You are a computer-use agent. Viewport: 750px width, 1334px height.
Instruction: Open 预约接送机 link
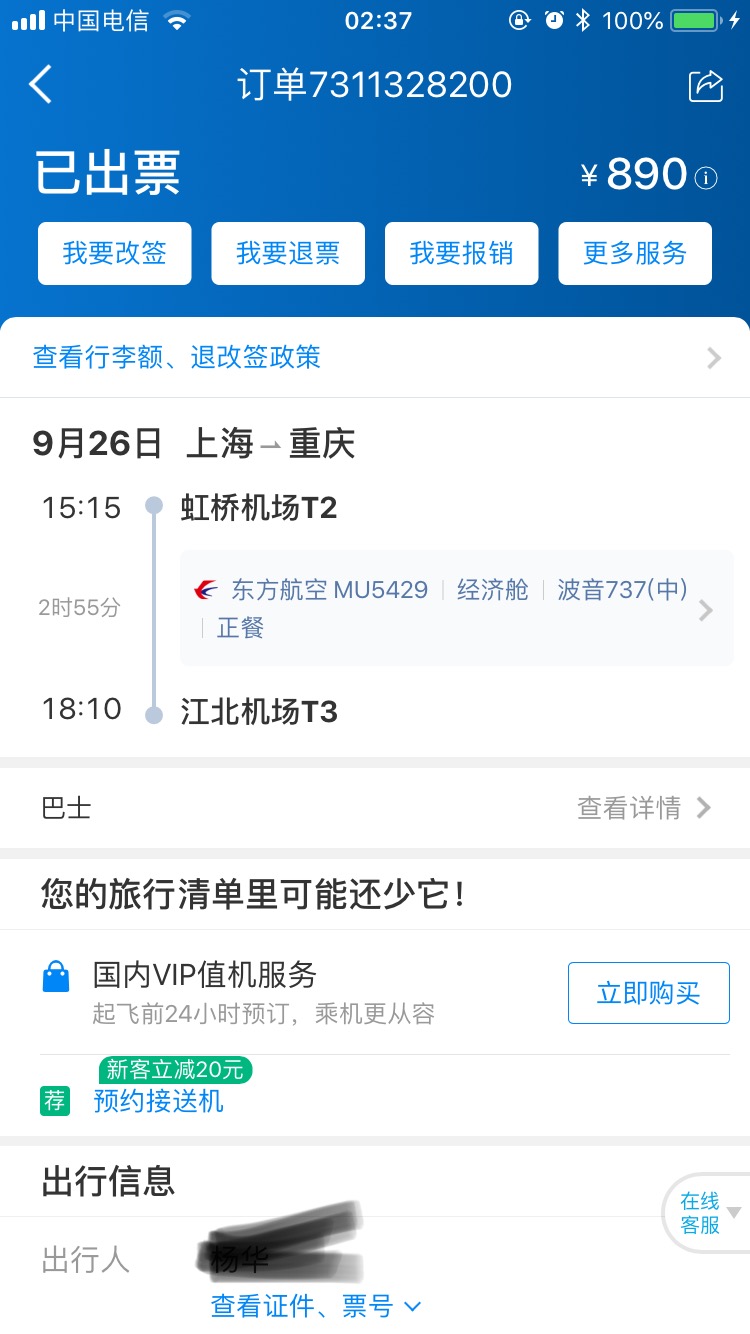pyautogui.click(x=158, y=1101)
